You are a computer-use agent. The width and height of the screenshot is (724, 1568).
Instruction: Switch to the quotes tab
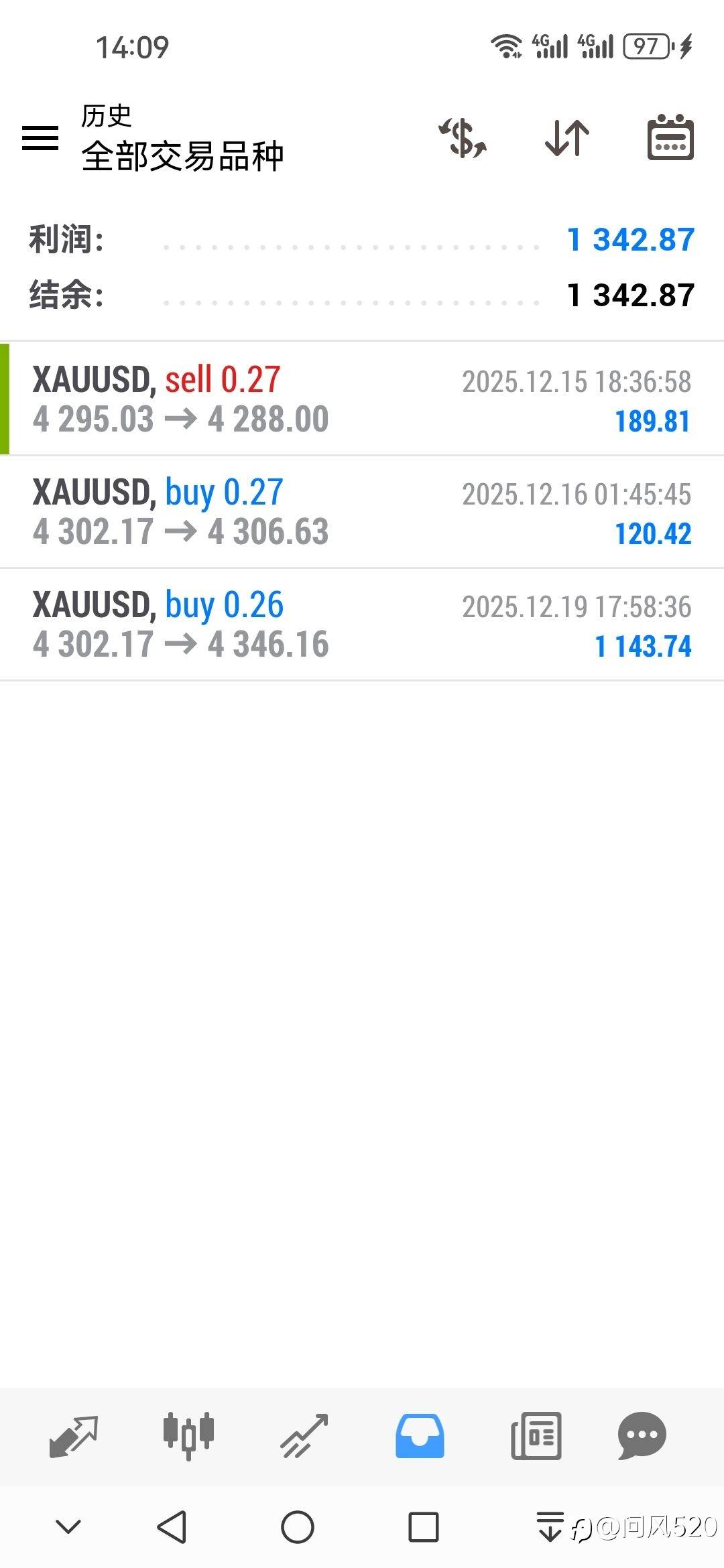(x=74, y=1436)
